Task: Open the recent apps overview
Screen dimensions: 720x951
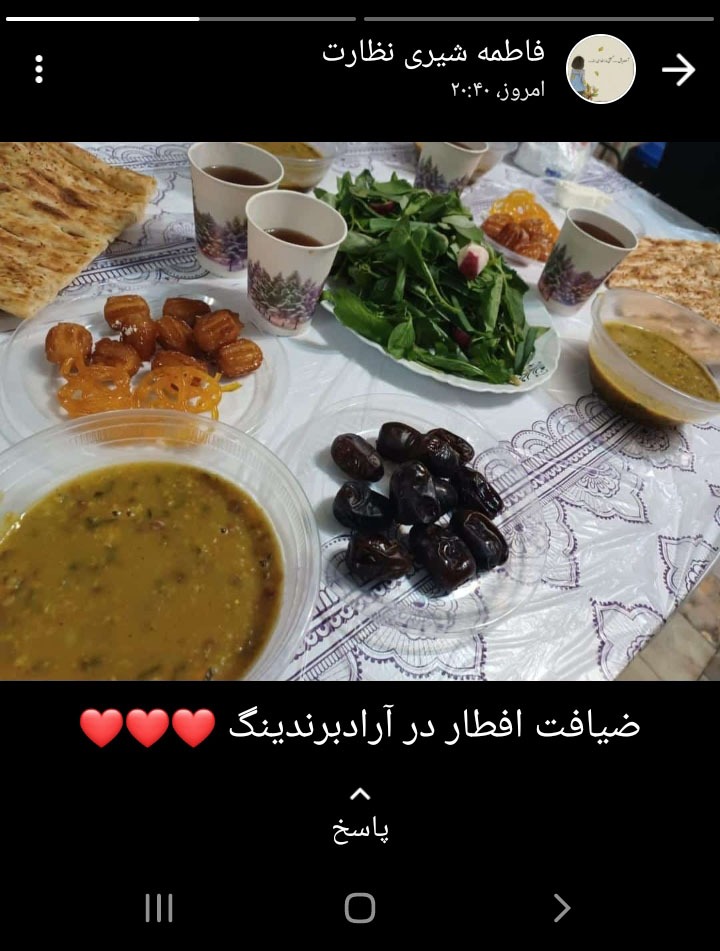Action: [x=159, y=907]
